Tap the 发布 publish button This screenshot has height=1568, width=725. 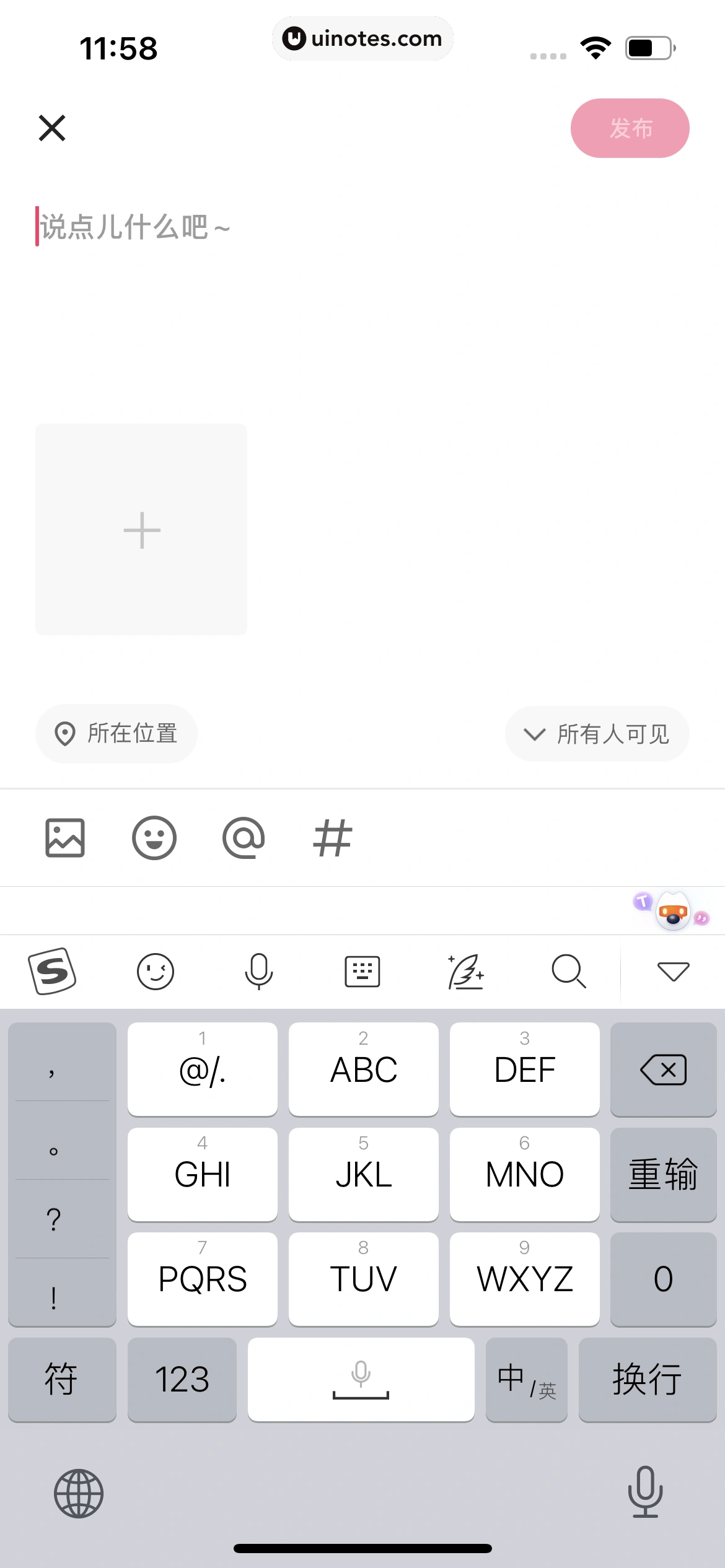[630, 128]
